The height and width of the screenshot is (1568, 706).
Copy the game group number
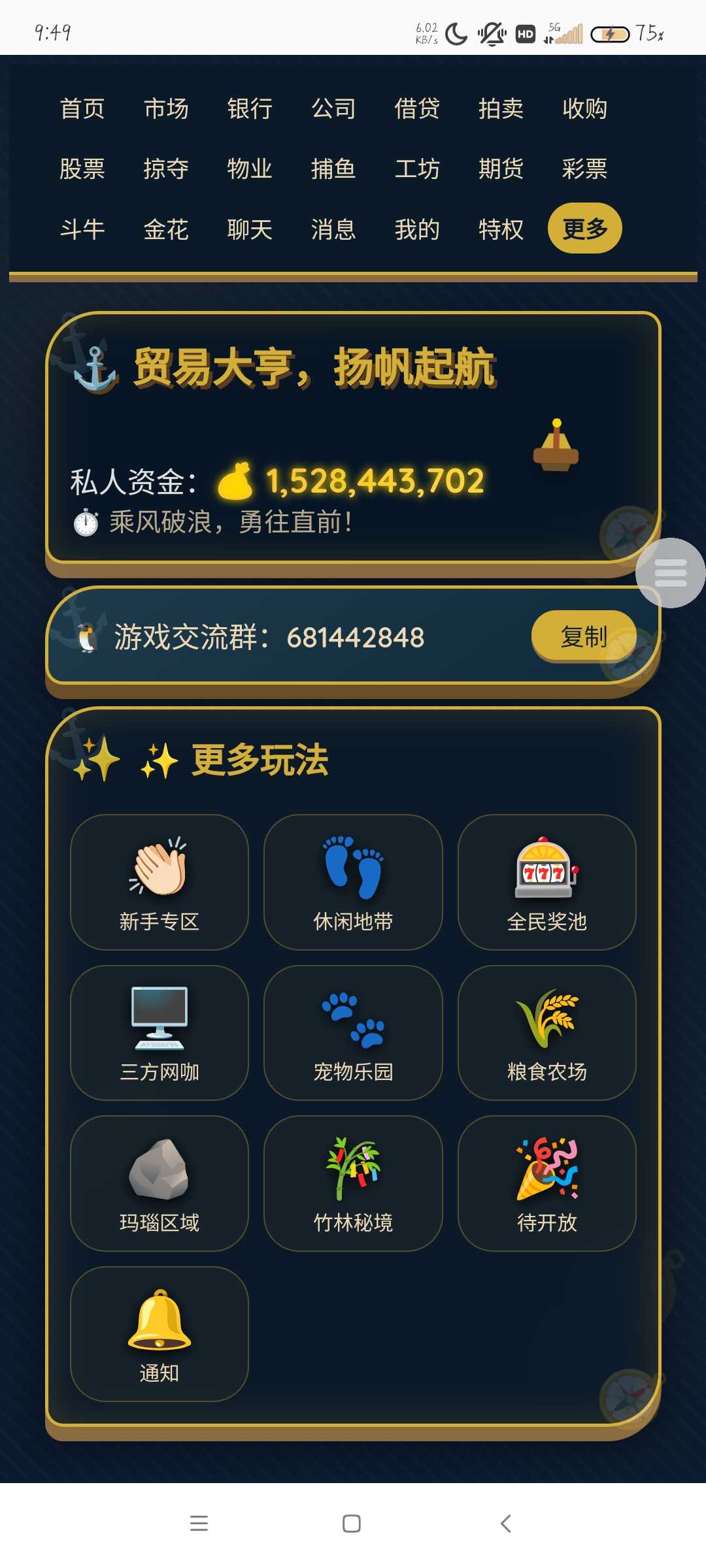tap(583, 636)
